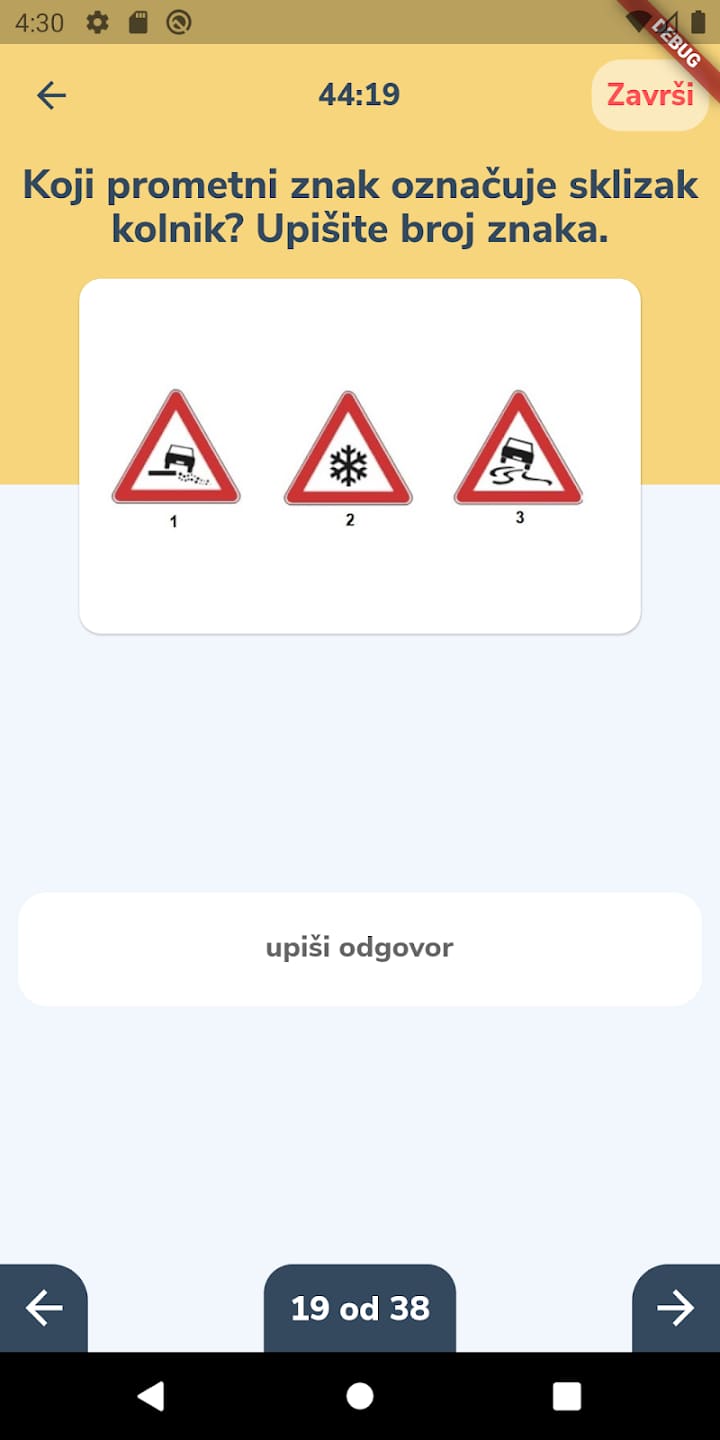Focus the "upiši odgovor" answer field
The height and width of the screenshot is (1440, 720).
[360, 948]
